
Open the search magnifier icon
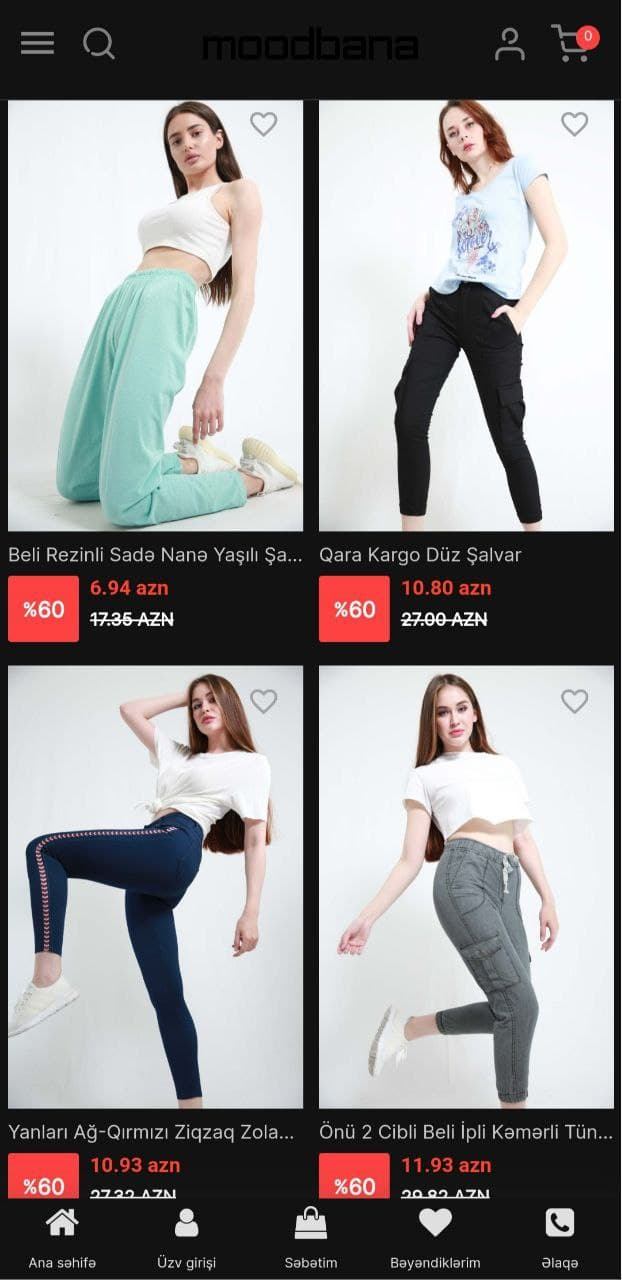click(99, 43)
